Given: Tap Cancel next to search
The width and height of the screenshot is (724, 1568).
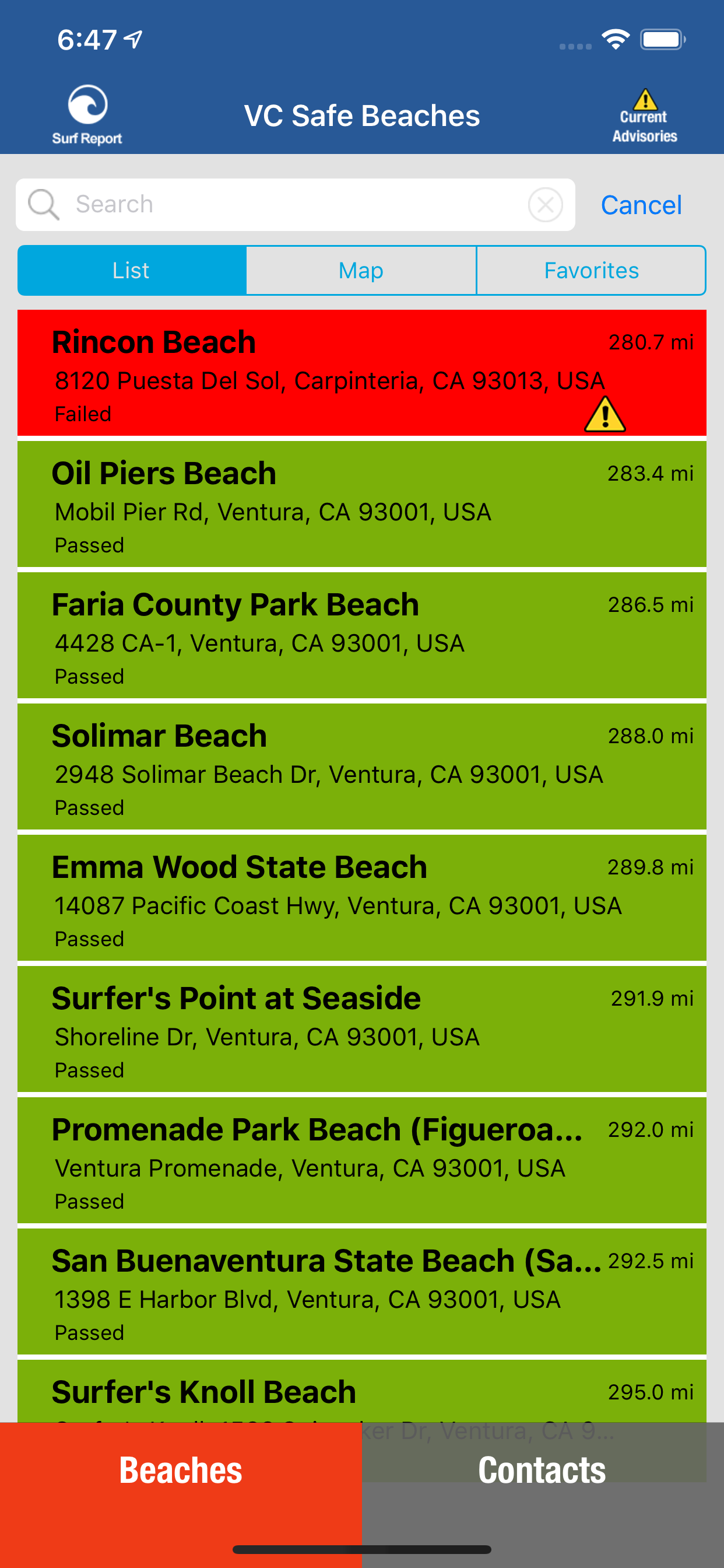Looking at the screenshot, I should pos(641,205).
